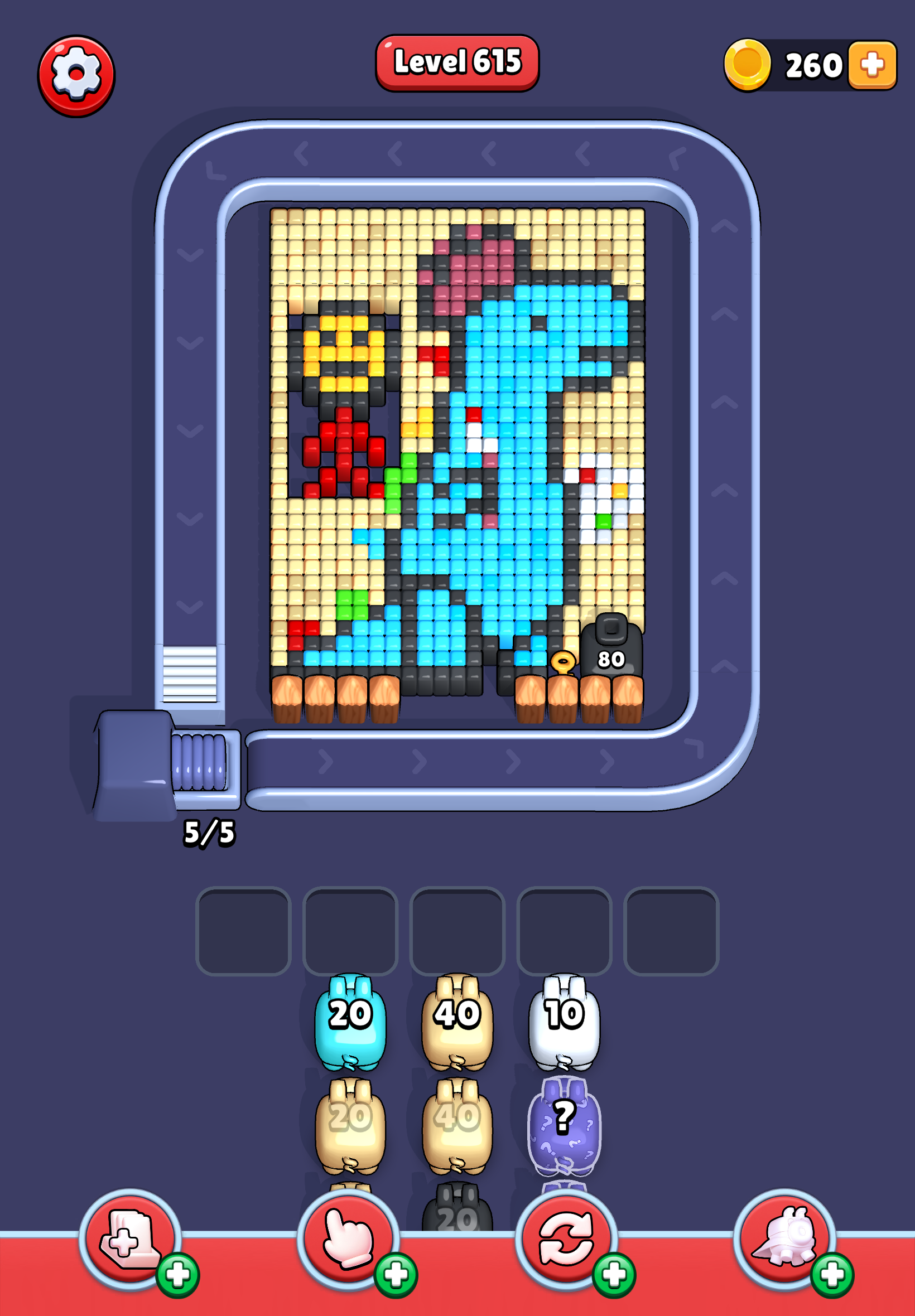Screen dimensions: 915x1316
Task: Use the shuffle arrows booster
Action: click(x=566, y=1240)
